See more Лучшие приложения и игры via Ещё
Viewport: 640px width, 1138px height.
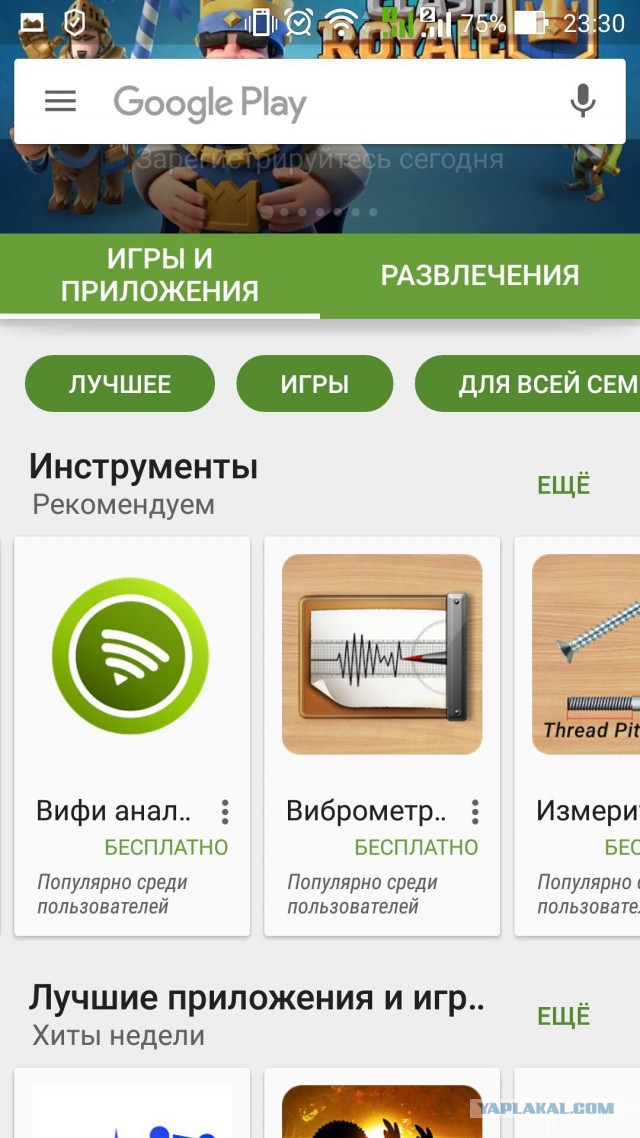click(x=564, y=1016)
